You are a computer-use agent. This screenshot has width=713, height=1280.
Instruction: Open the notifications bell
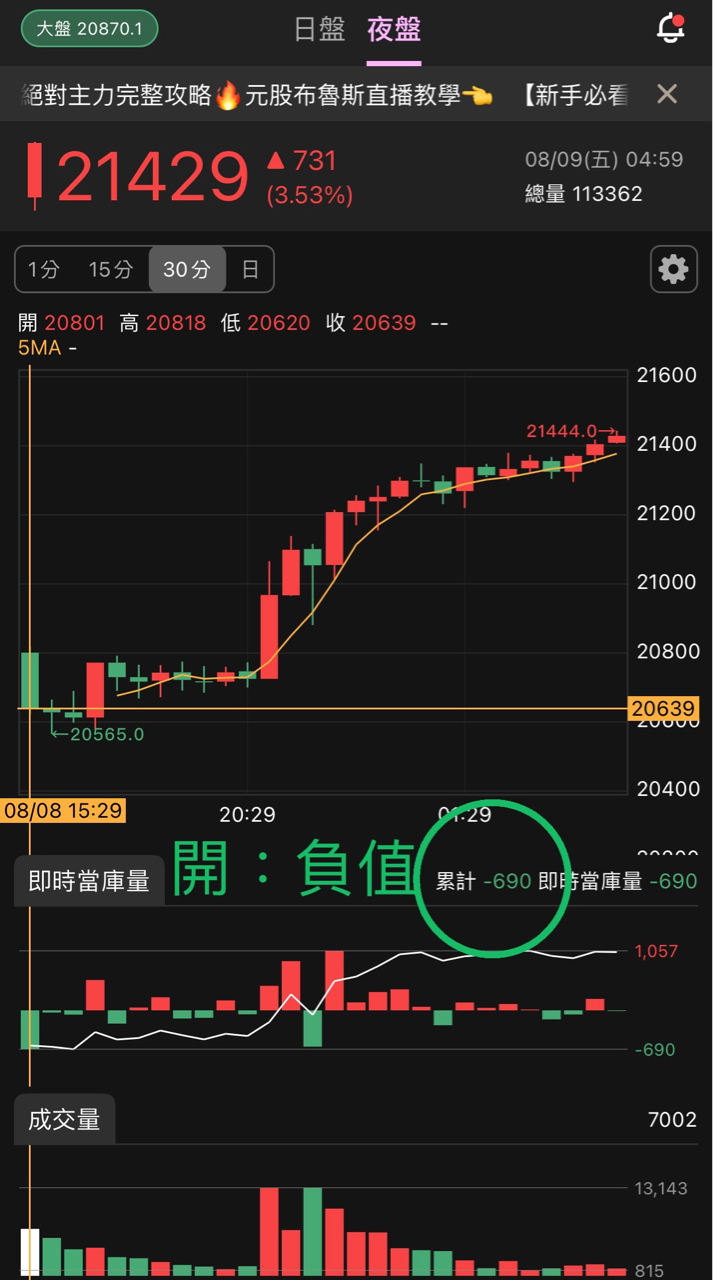click(x=670, y=29)
